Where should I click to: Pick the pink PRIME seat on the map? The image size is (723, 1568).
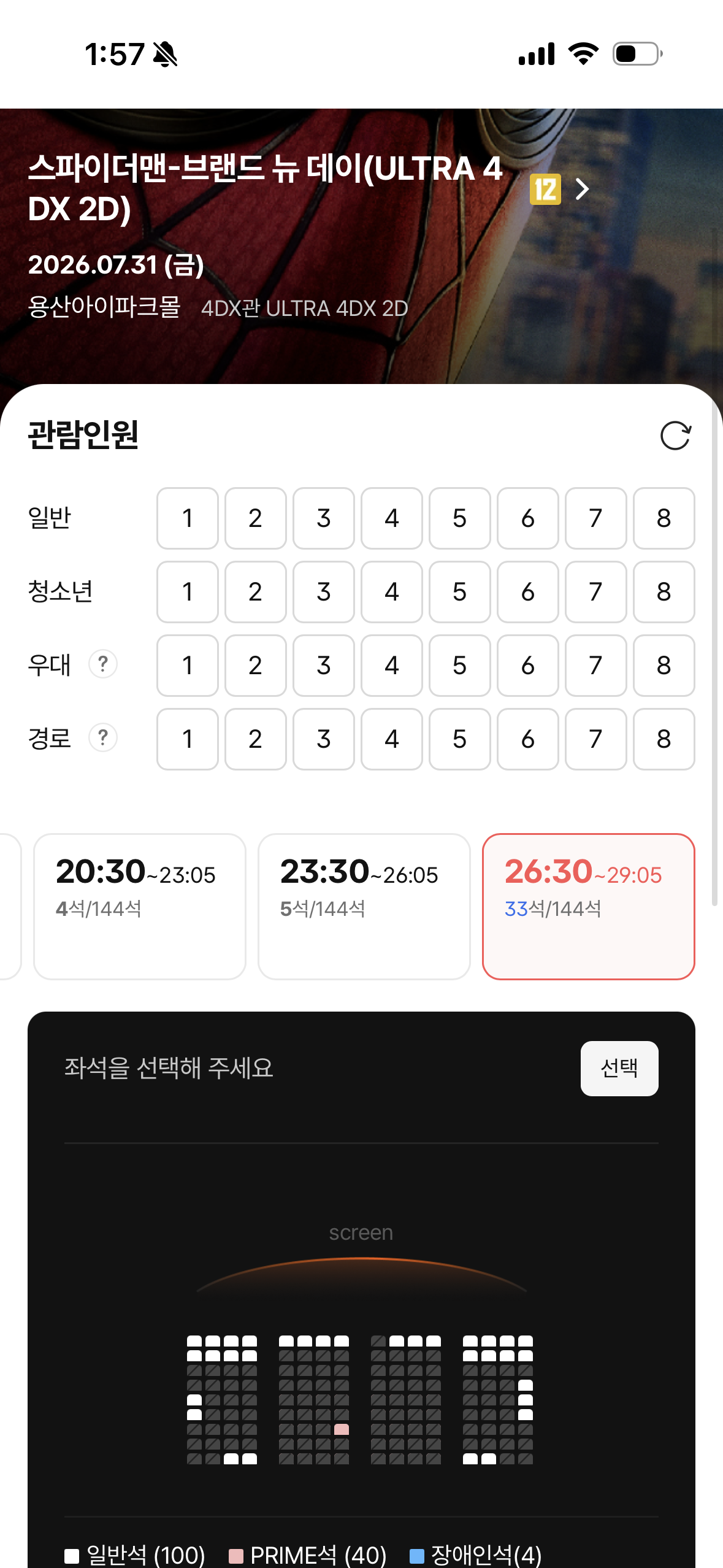click(342, 1429)
